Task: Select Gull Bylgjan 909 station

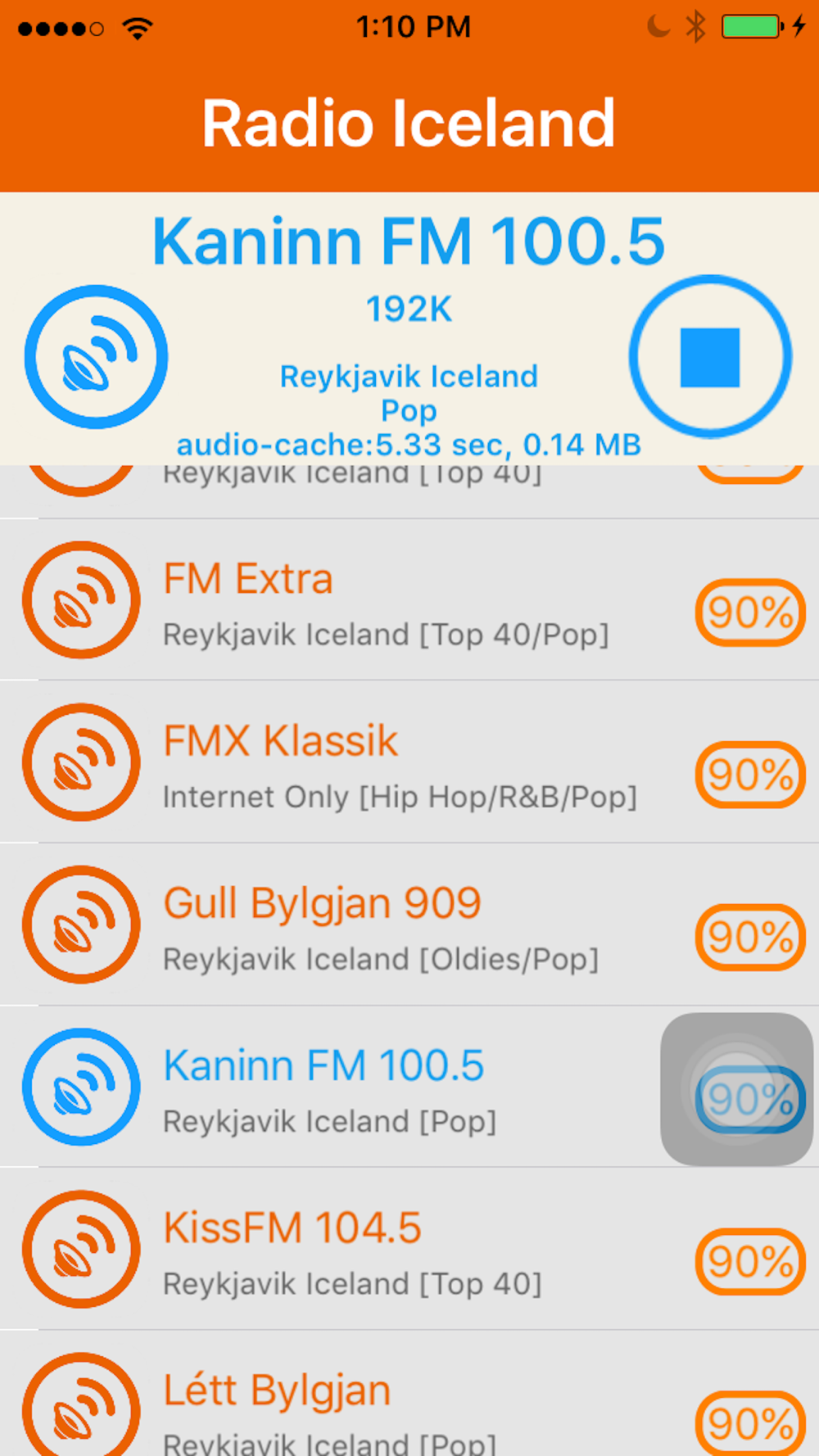Action: 409,925
